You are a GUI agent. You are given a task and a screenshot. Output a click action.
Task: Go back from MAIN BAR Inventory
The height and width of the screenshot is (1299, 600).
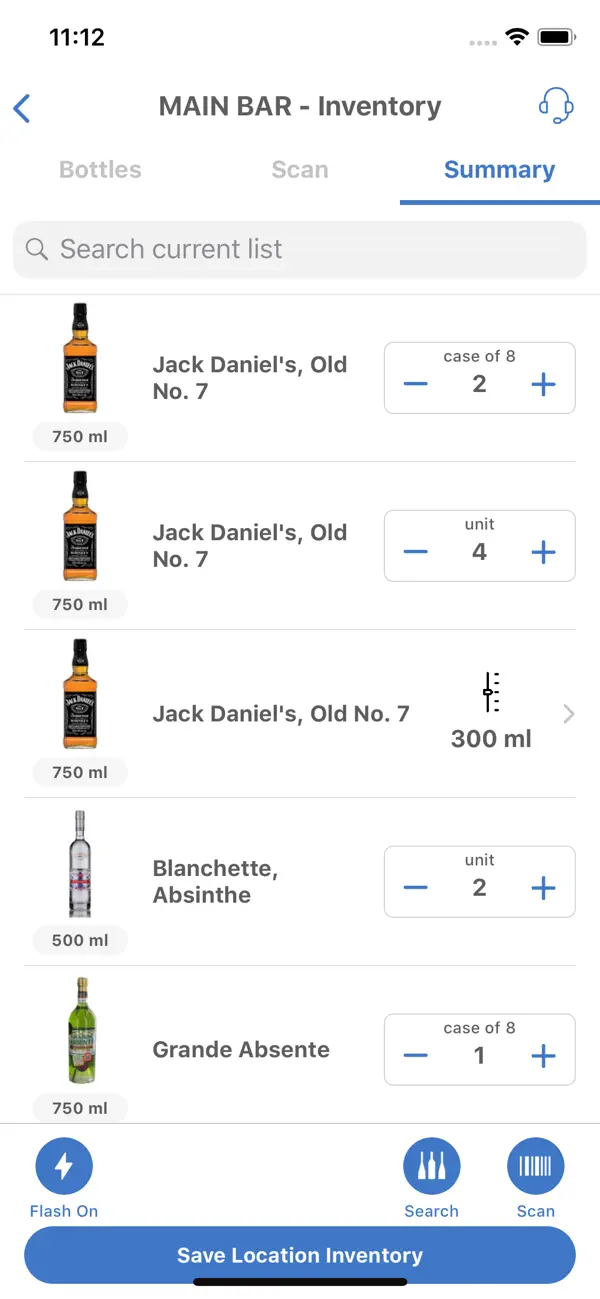pos(23,108)
